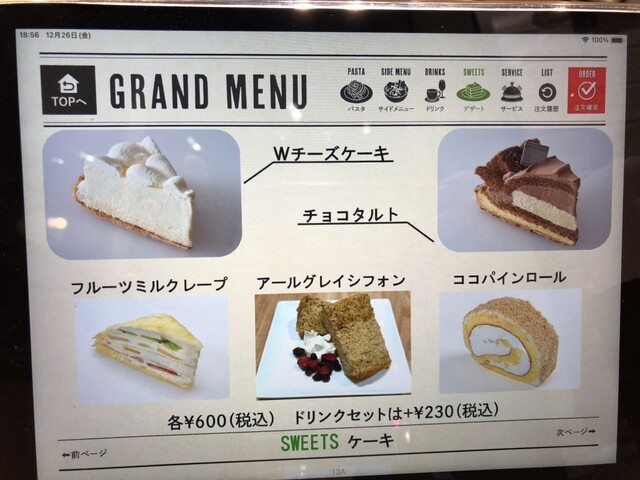640x480 pixels.
Task: Open the Side Menu tab
Action: (395, 91)
